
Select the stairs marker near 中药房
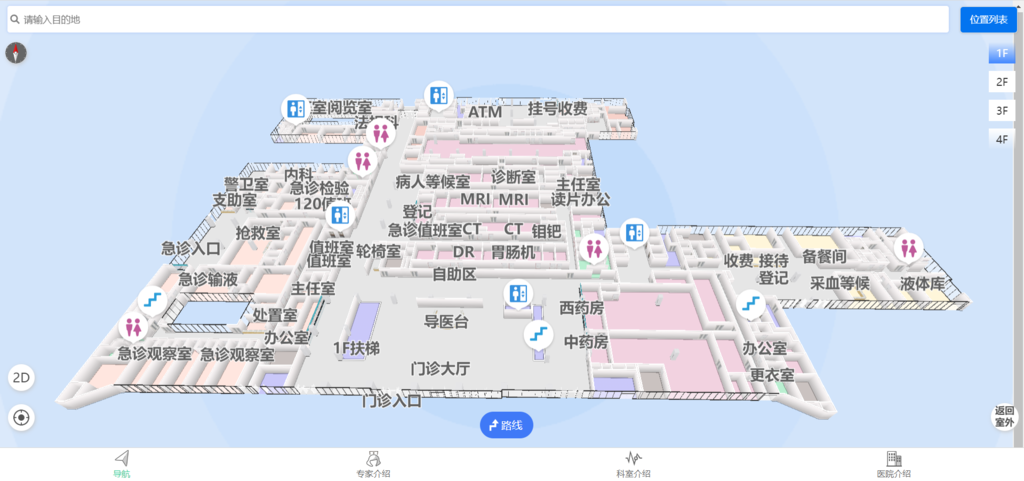[x=537, y=333]
